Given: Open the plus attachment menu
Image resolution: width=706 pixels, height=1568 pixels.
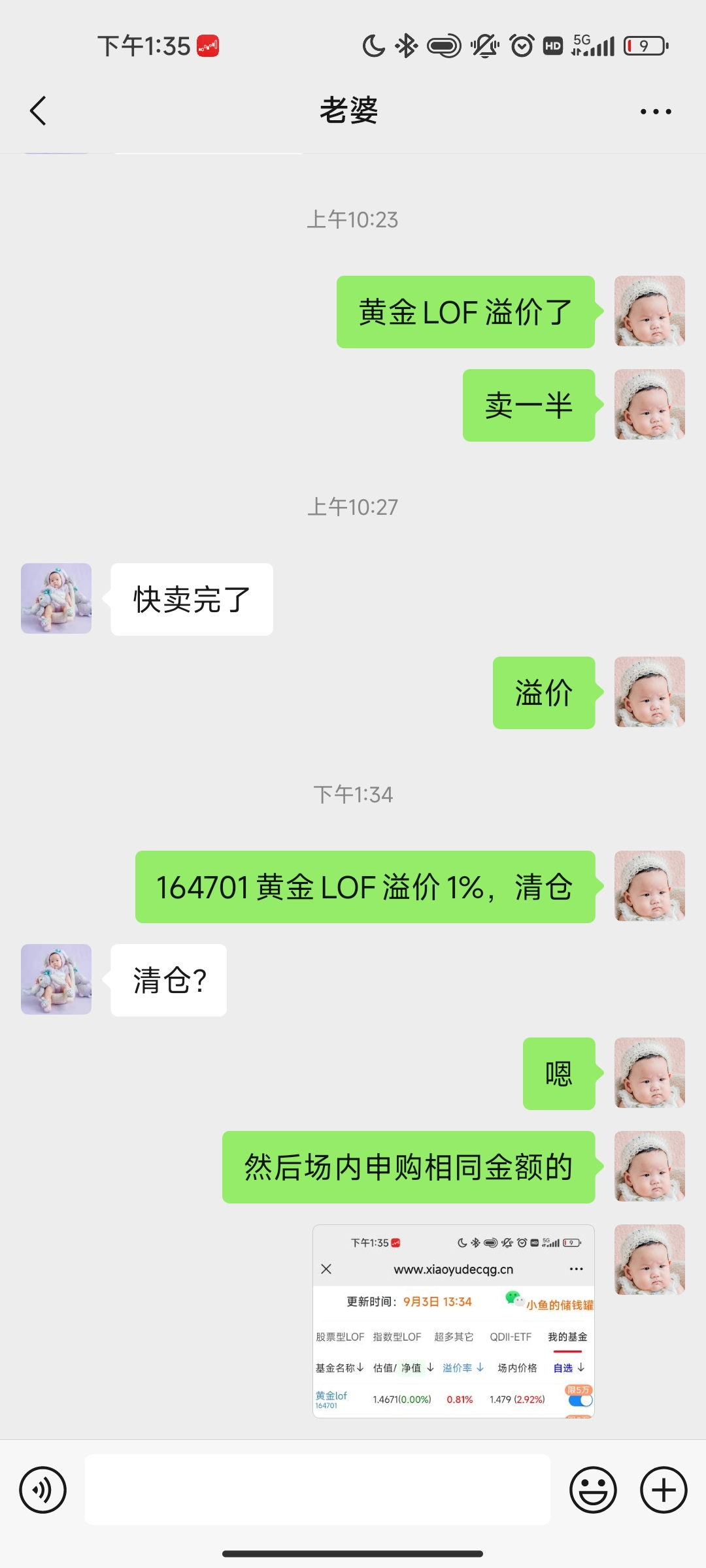Looking at the screenshot, I should click(x=664, y=1490).
